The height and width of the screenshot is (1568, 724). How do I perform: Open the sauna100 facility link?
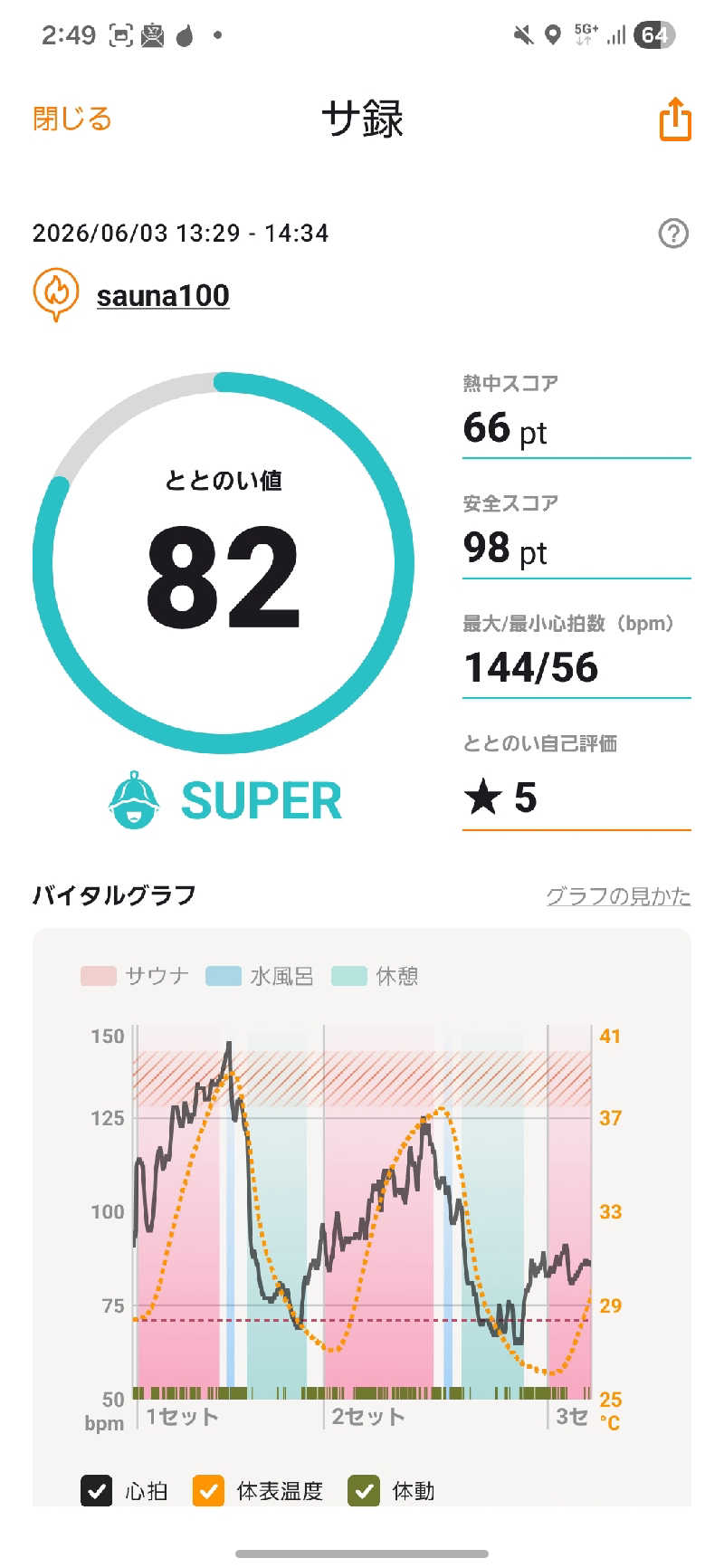(x=163, y=295)
